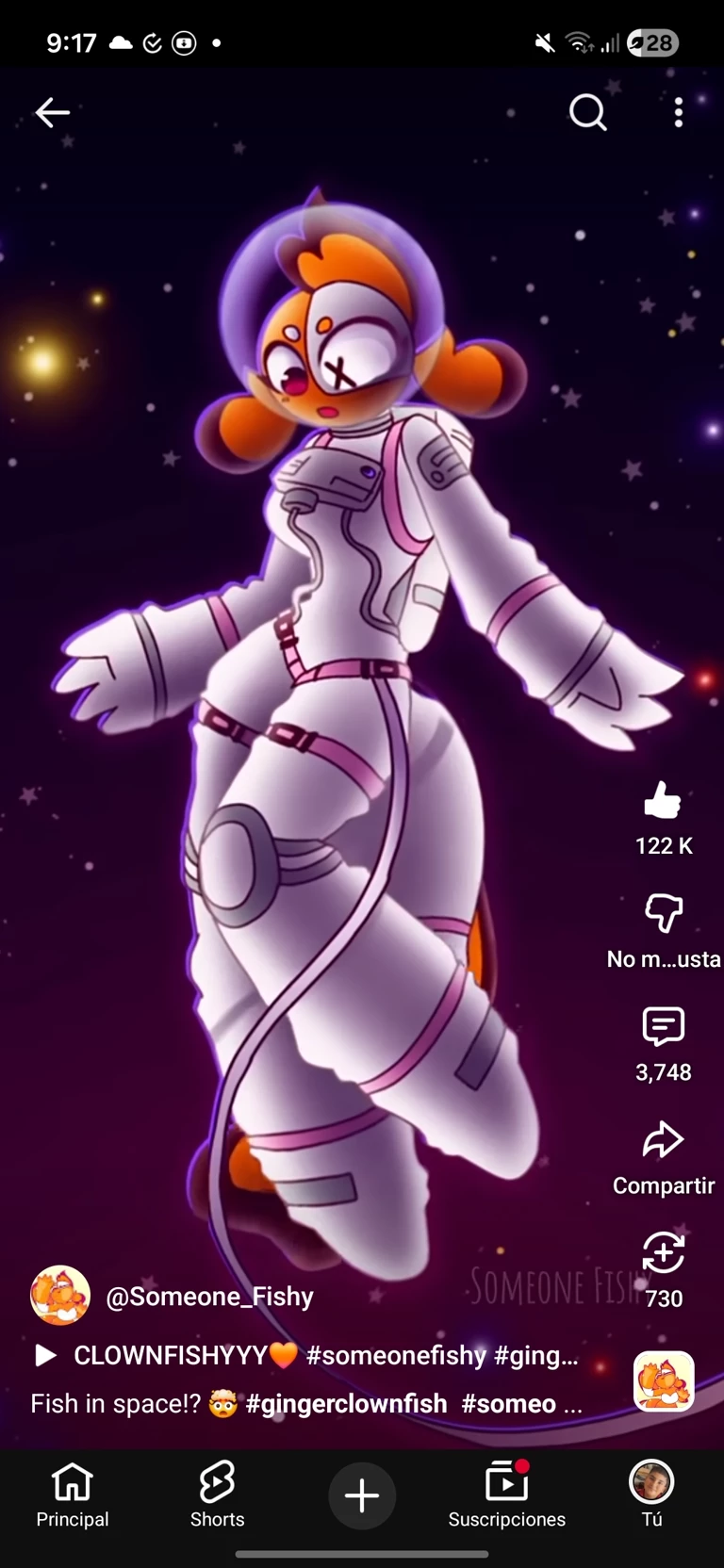Image resolution: width=724 pixels, height=1568 pixels.
Task: Open the #gingerclownfish hashtag
Action: [346, 1404]
